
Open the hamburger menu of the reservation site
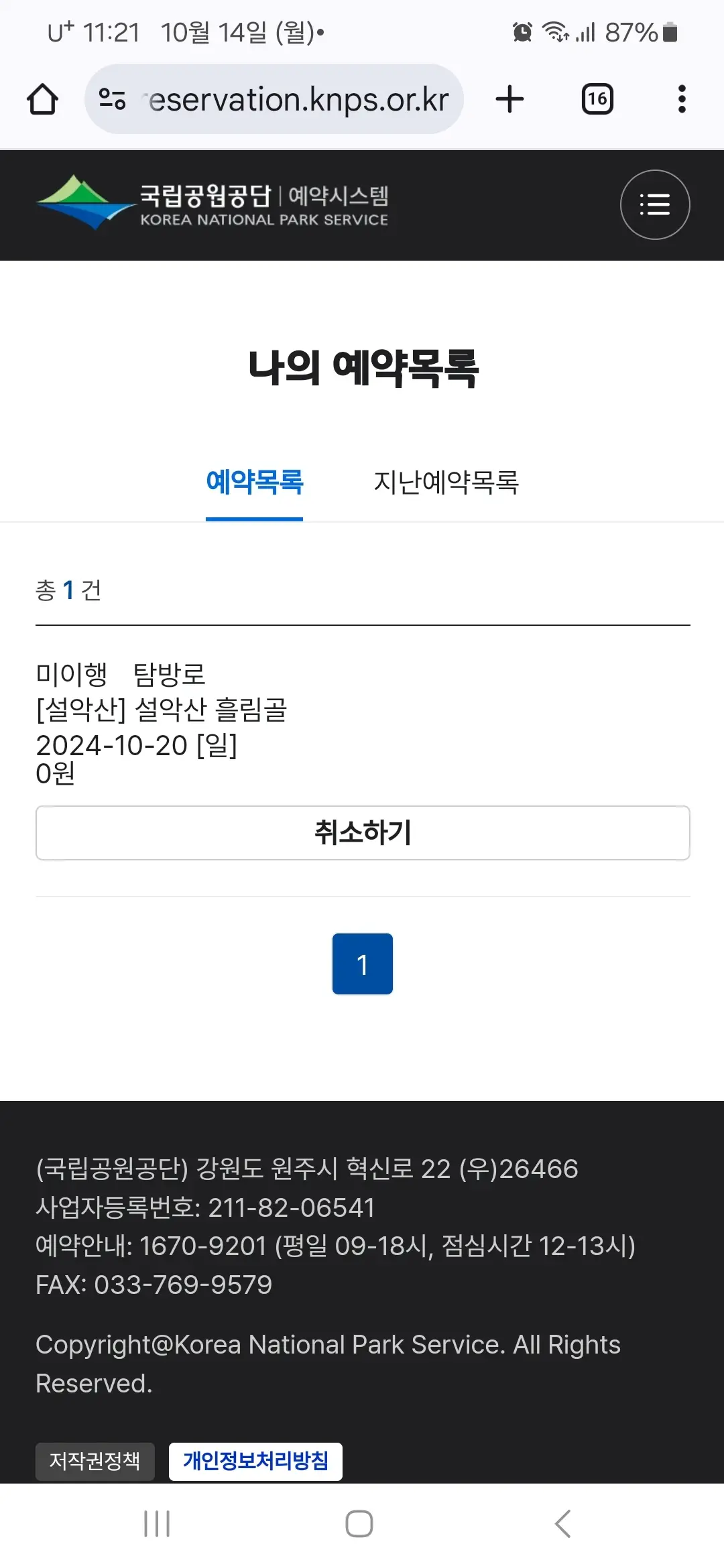tap(654, 205)
